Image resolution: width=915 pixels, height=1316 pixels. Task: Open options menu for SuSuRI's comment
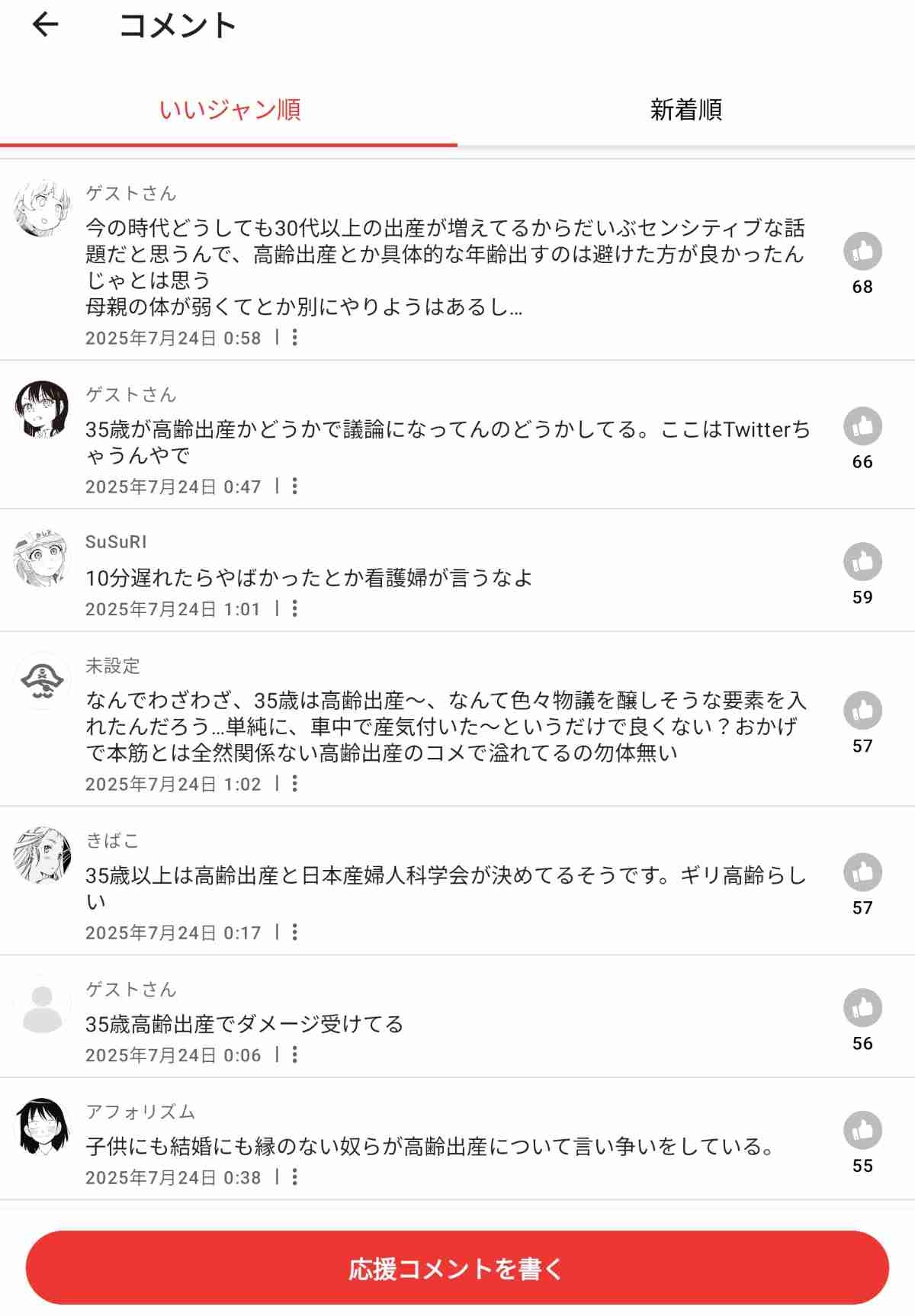tap(295, 608)
